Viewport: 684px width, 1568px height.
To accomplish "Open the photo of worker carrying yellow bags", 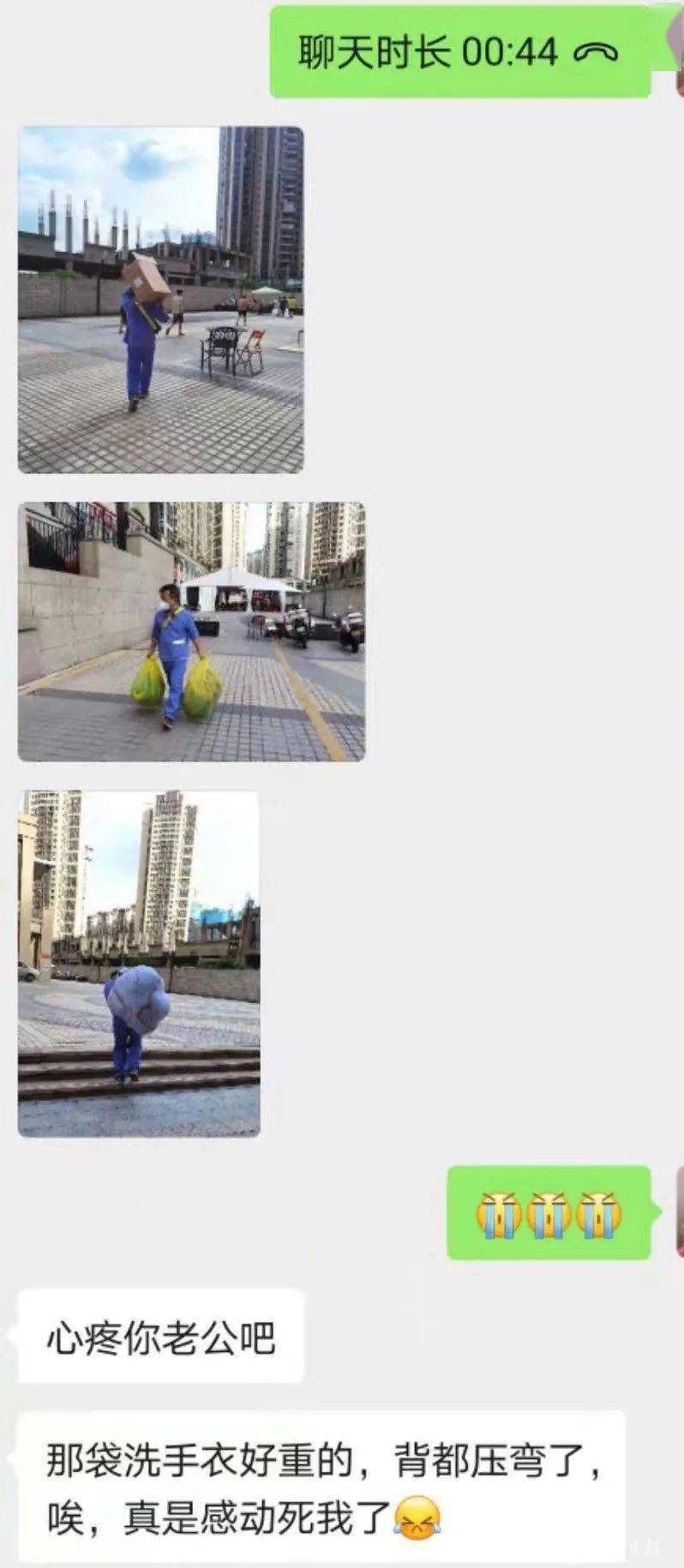I will point(191,631).
